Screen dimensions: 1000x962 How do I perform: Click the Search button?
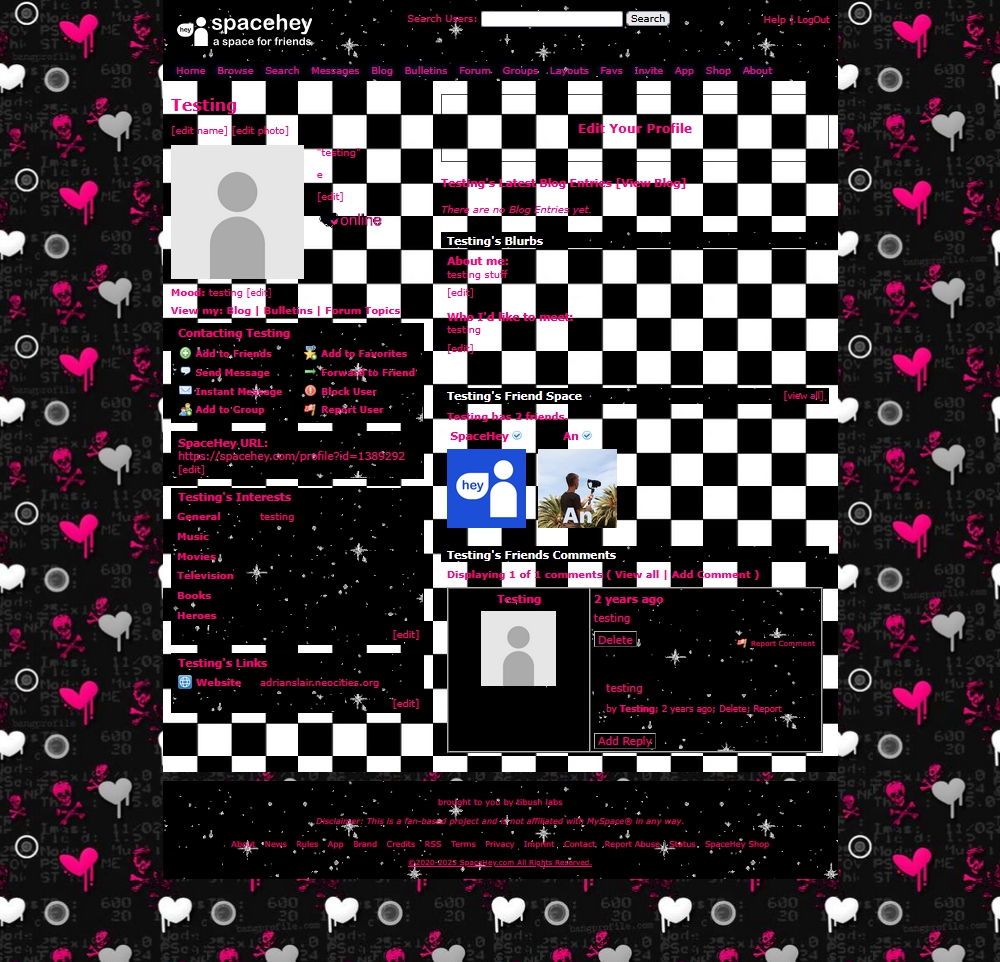pos(647,19)
